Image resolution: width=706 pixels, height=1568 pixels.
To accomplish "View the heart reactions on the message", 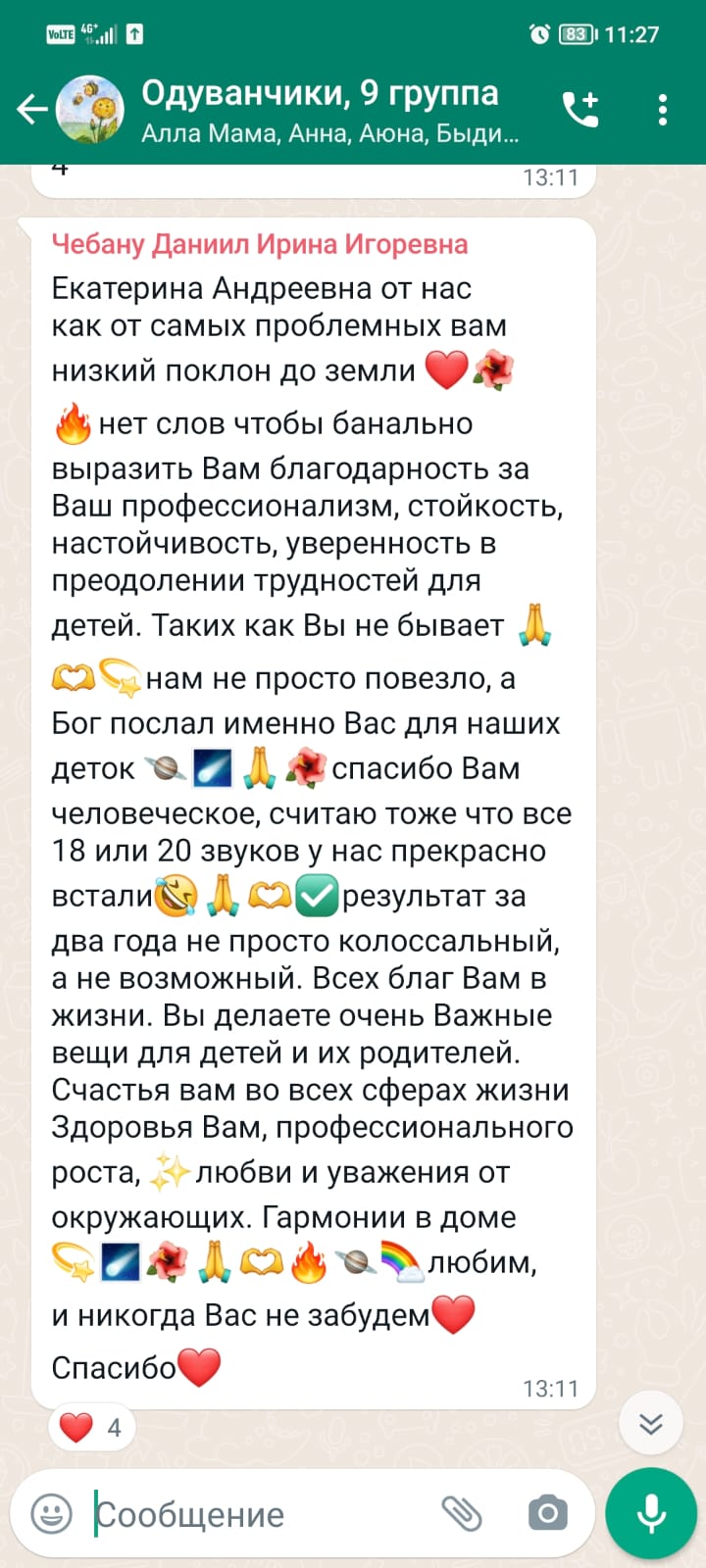I will 92,1427.
